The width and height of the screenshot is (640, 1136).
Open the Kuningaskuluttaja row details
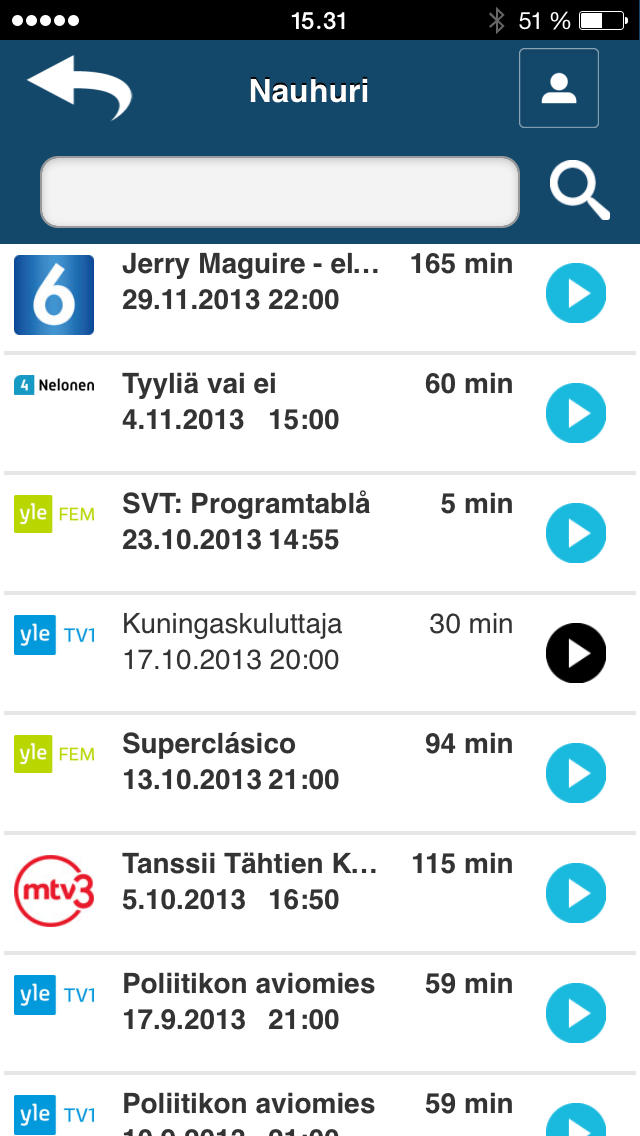320,653
